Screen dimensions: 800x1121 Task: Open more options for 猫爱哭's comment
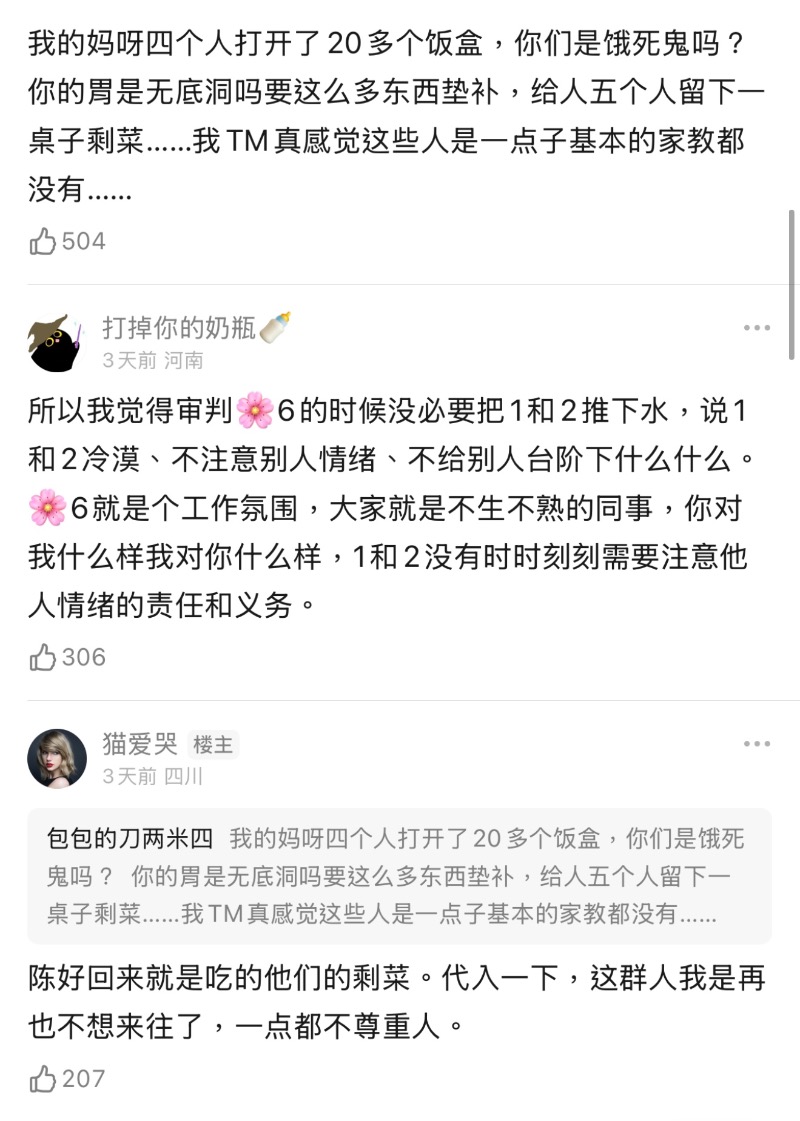point(757,744)
